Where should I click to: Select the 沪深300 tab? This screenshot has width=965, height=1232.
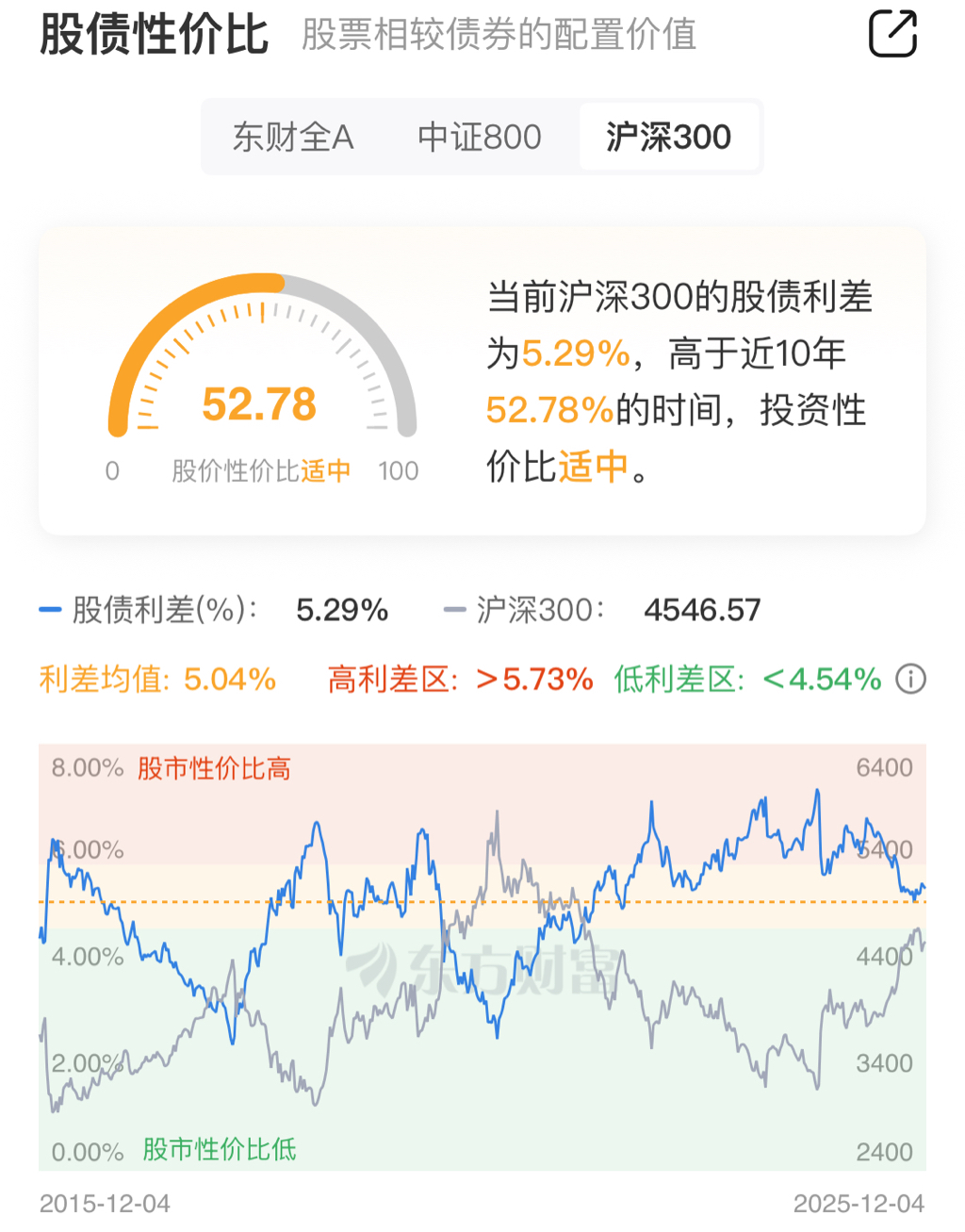668,138
